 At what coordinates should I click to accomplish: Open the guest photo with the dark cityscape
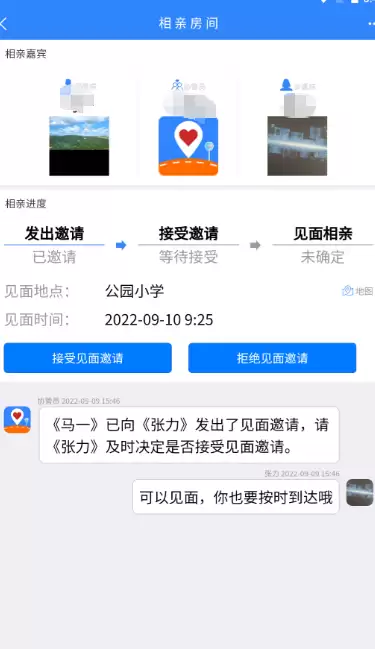pos(297,146)
